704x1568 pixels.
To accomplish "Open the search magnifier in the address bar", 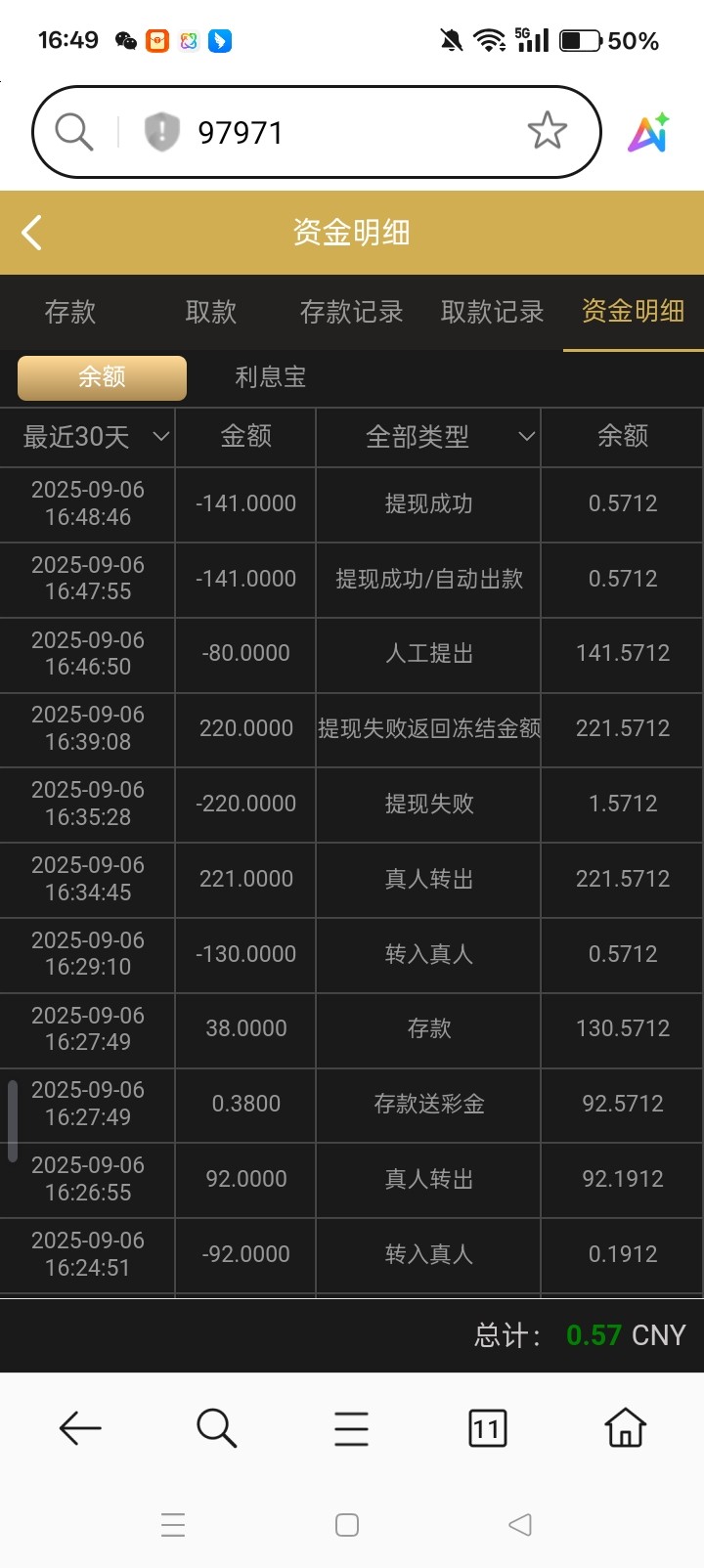I will (73, 131).
